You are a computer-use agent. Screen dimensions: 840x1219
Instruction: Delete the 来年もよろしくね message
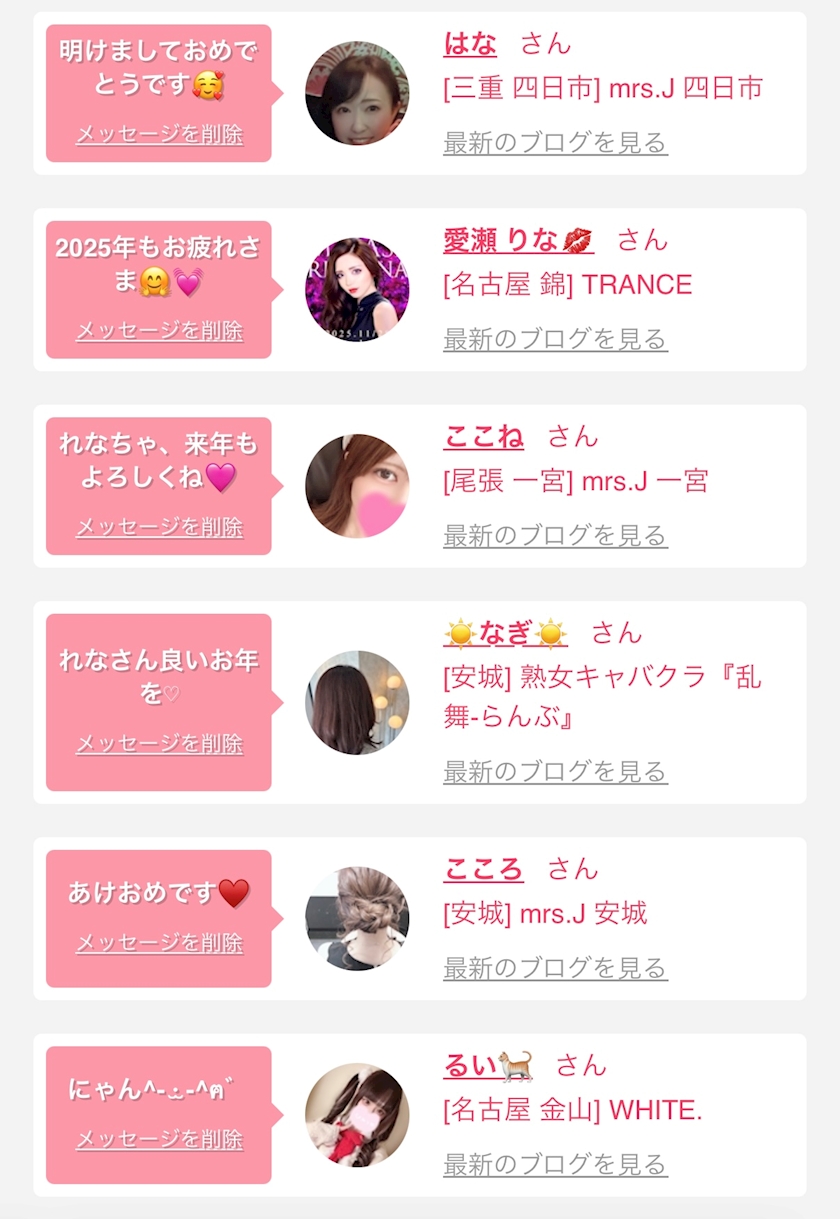click(x=159, y=527)
